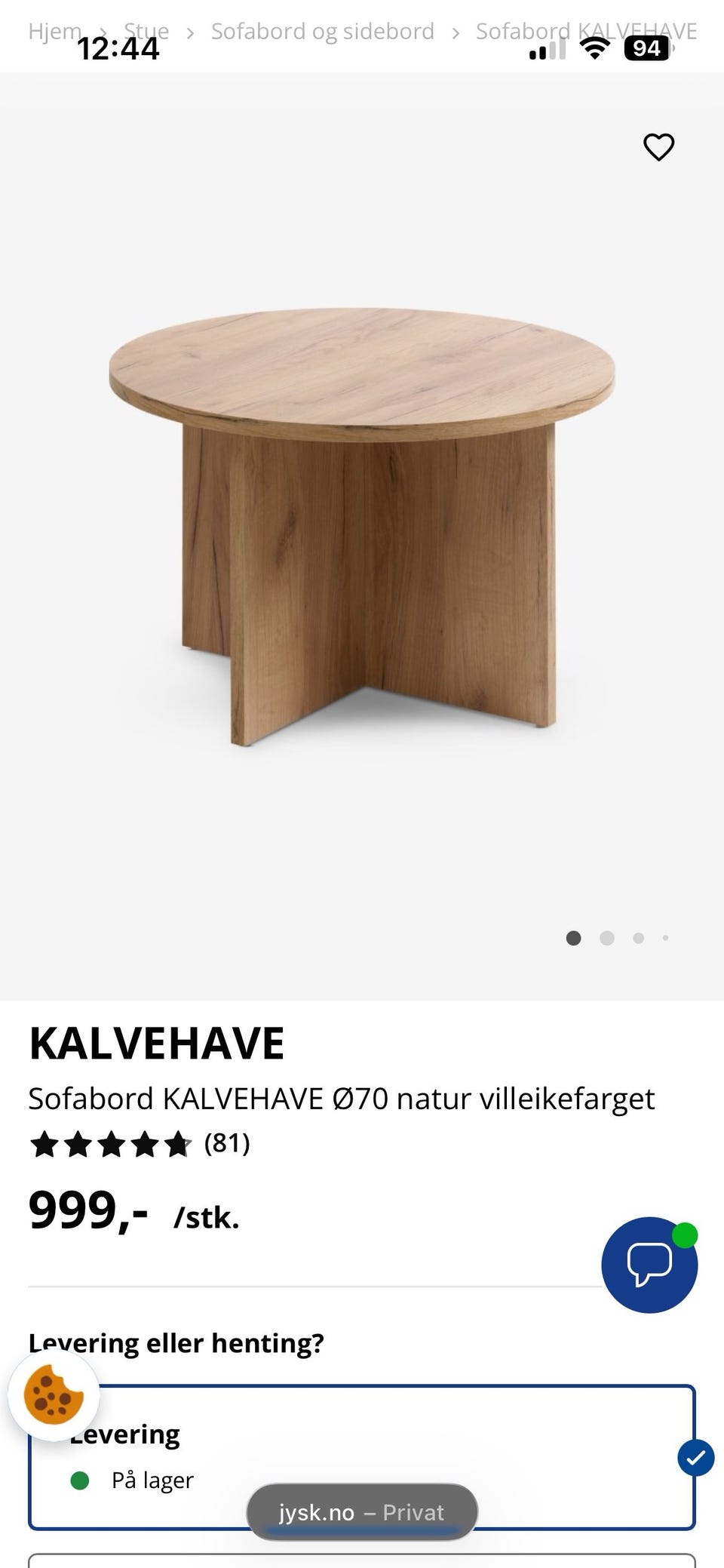Tap the Wi-Fi icon in the status bar
This screenshot has height=1568, width=724.
pyautogui.click(x=595, y=48)
